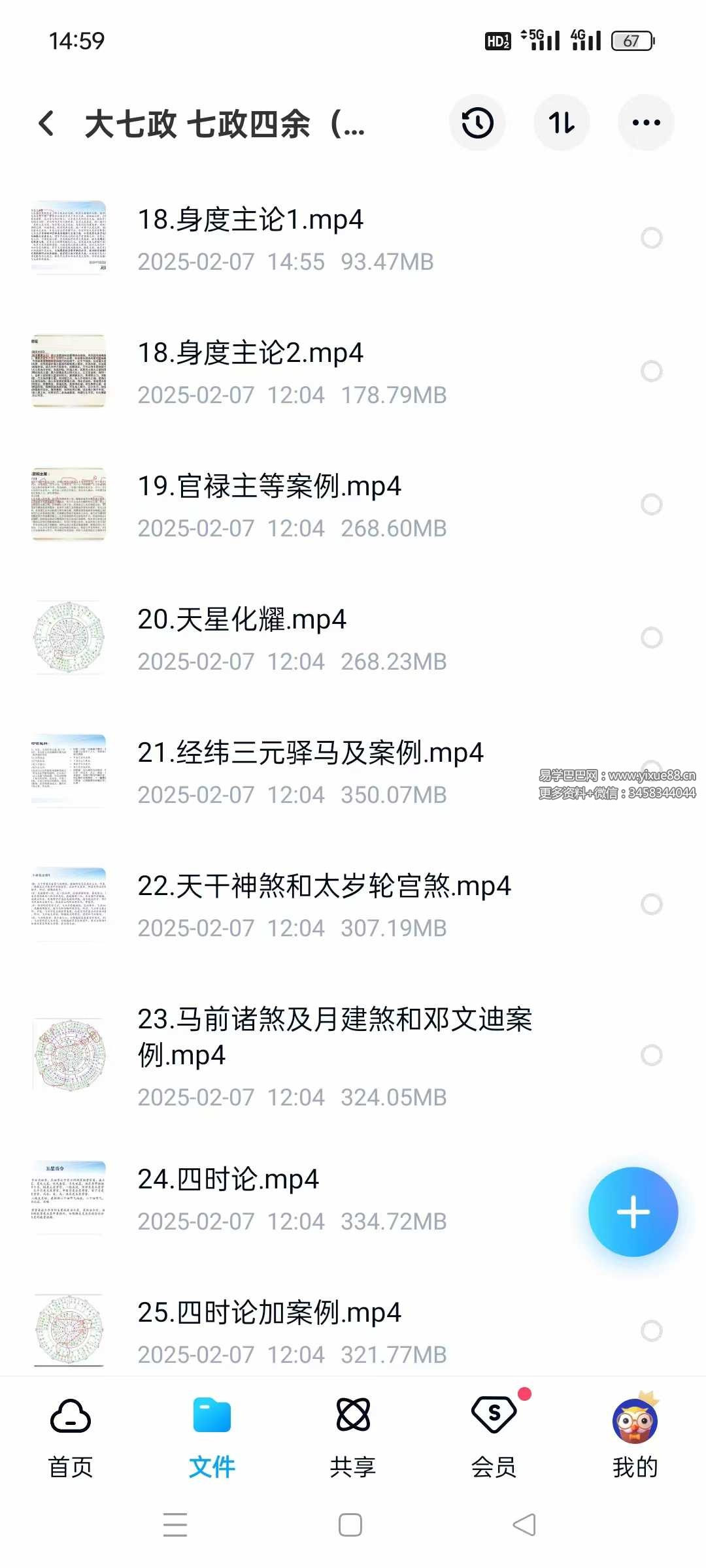This screenshot has height=1568, width=706.
Task: Select the circle for 18.身度主论2.mp4
Action: click(652, 371)
